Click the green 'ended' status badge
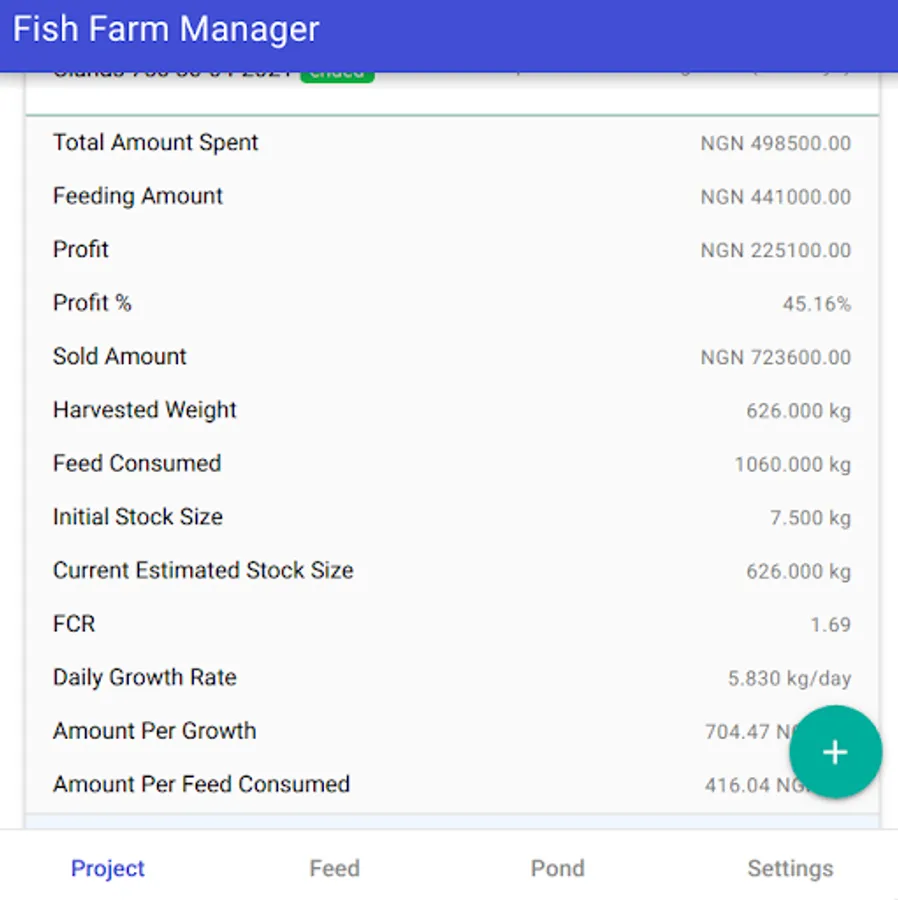 [336, 70]
